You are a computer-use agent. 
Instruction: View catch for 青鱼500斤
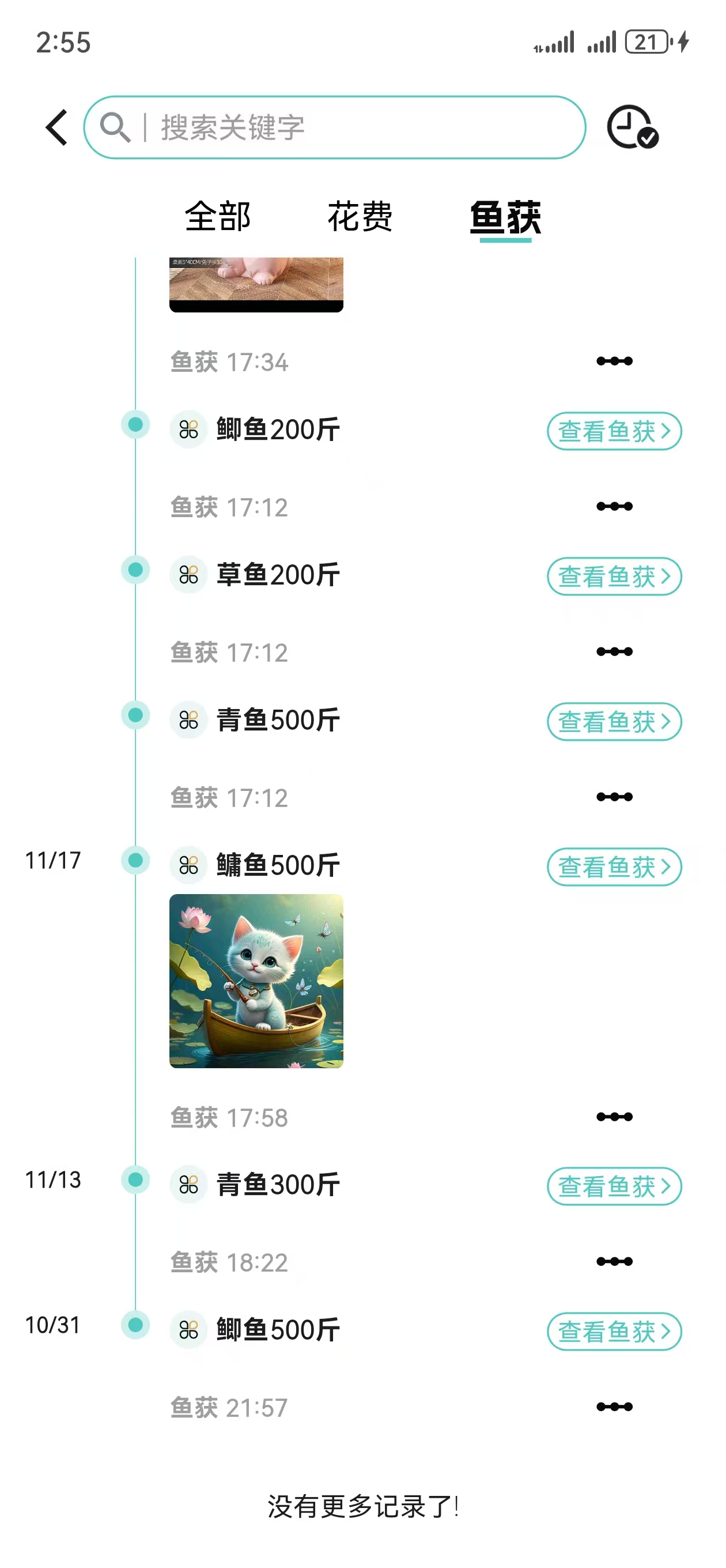(614, 722)
